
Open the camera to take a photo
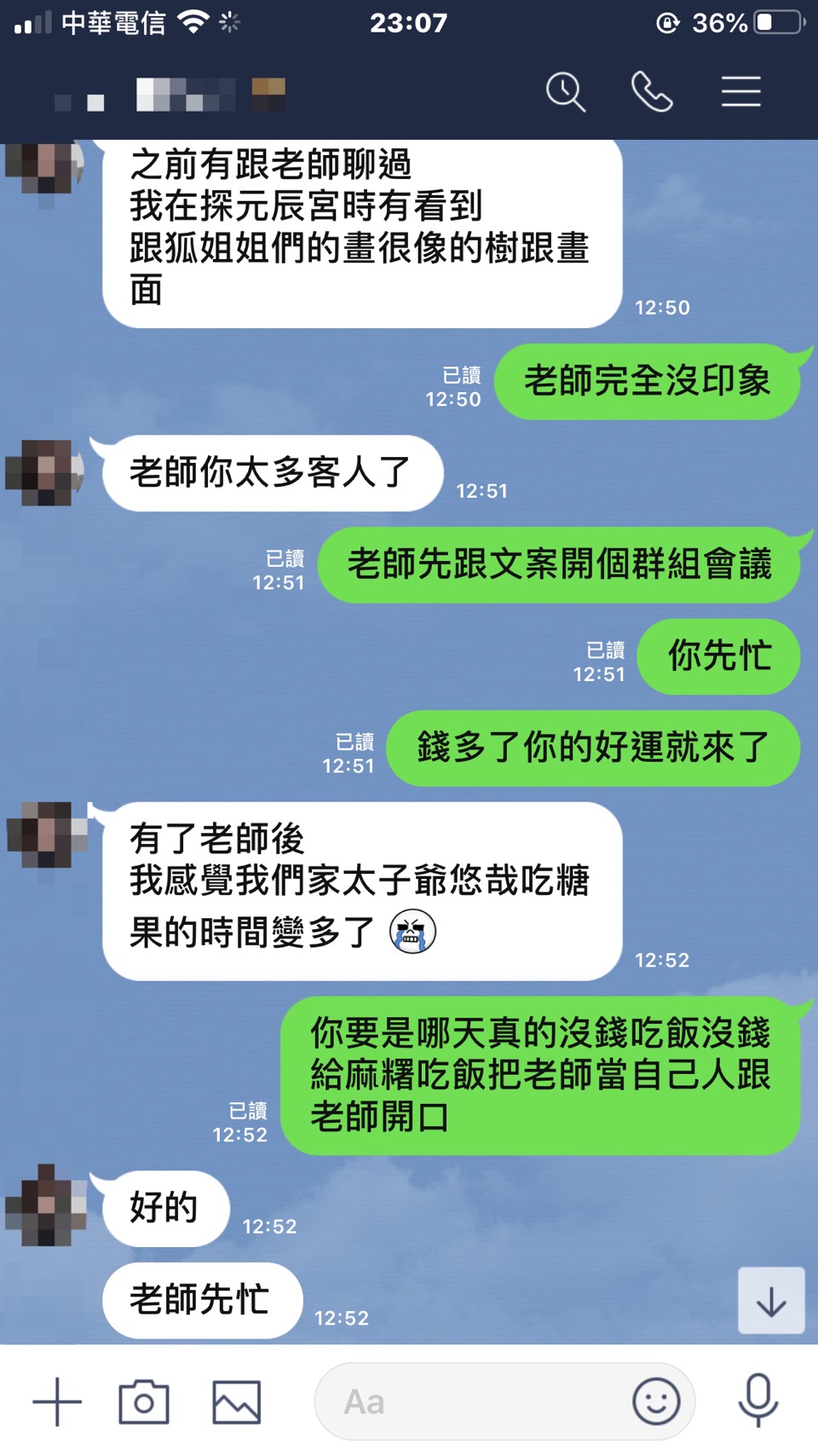[x=143, y=1402]
